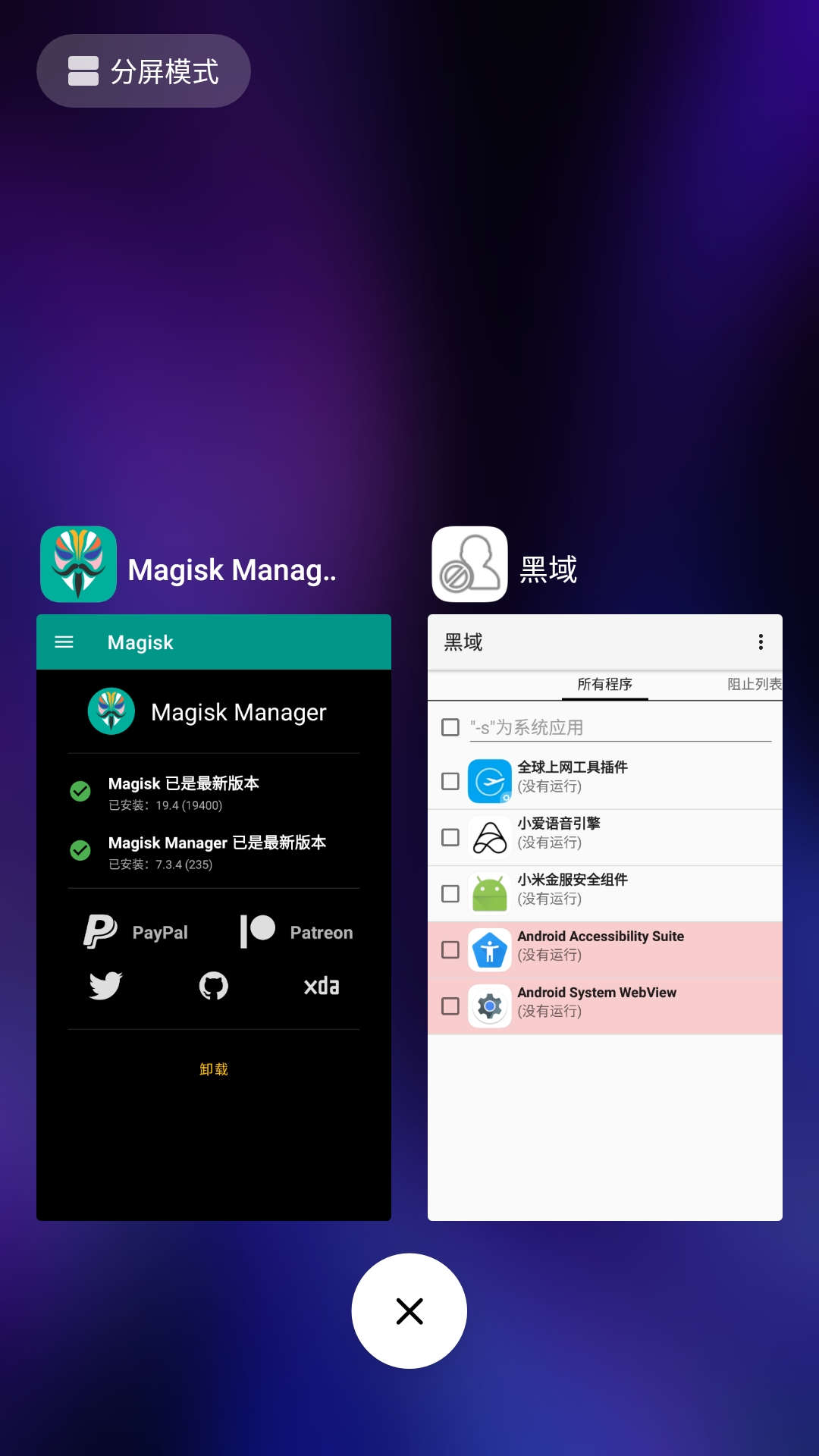Clear all recent apps with the X button
The width and height of the screenshot is (819, 1456).
point(409,1310)
